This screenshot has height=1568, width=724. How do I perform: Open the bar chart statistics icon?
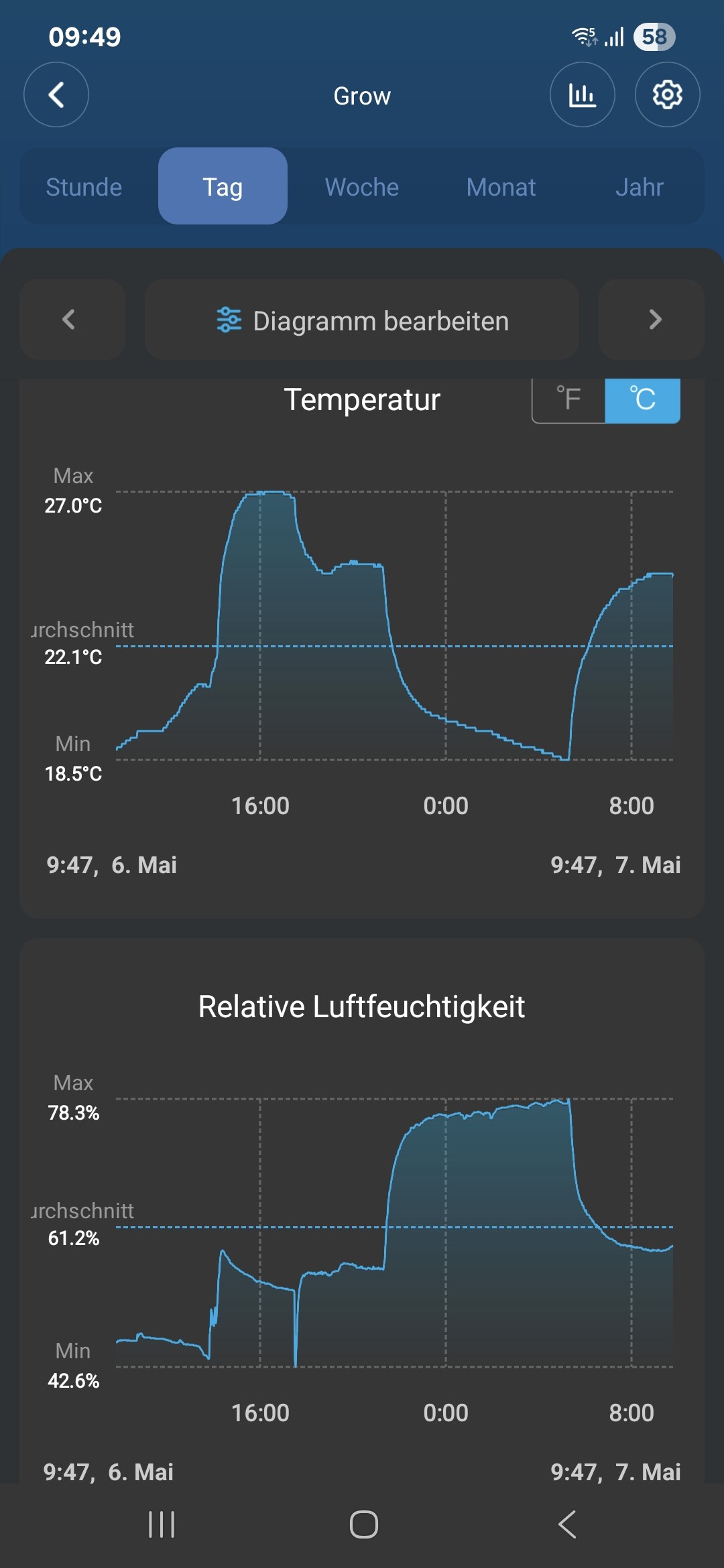pyautogui.click(x=582, y=94)
